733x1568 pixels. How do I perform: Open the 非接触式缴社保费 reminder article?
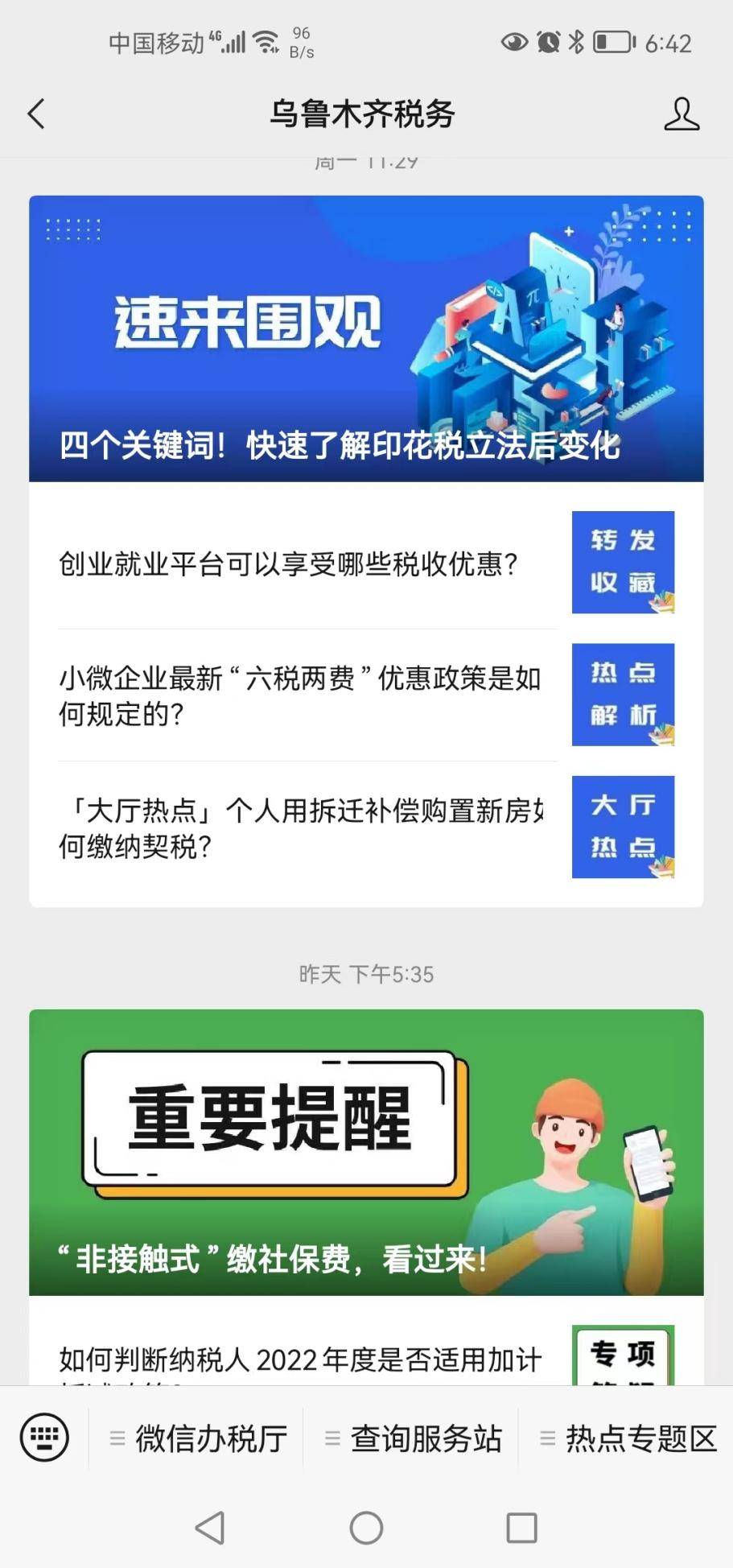pos(366,1152)
